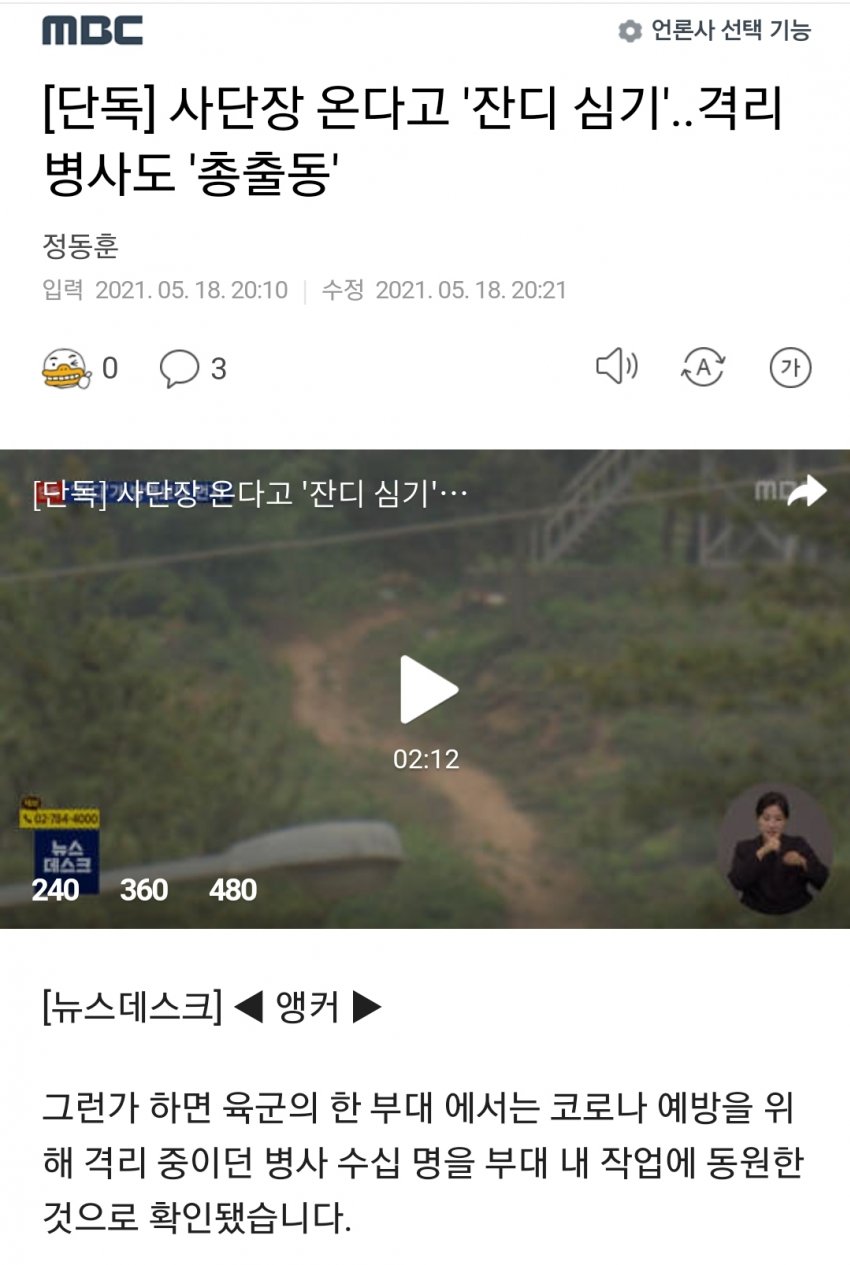Select 480 video quality
The width and height of the screenshot is (850, 1265).
click(233, 889)
